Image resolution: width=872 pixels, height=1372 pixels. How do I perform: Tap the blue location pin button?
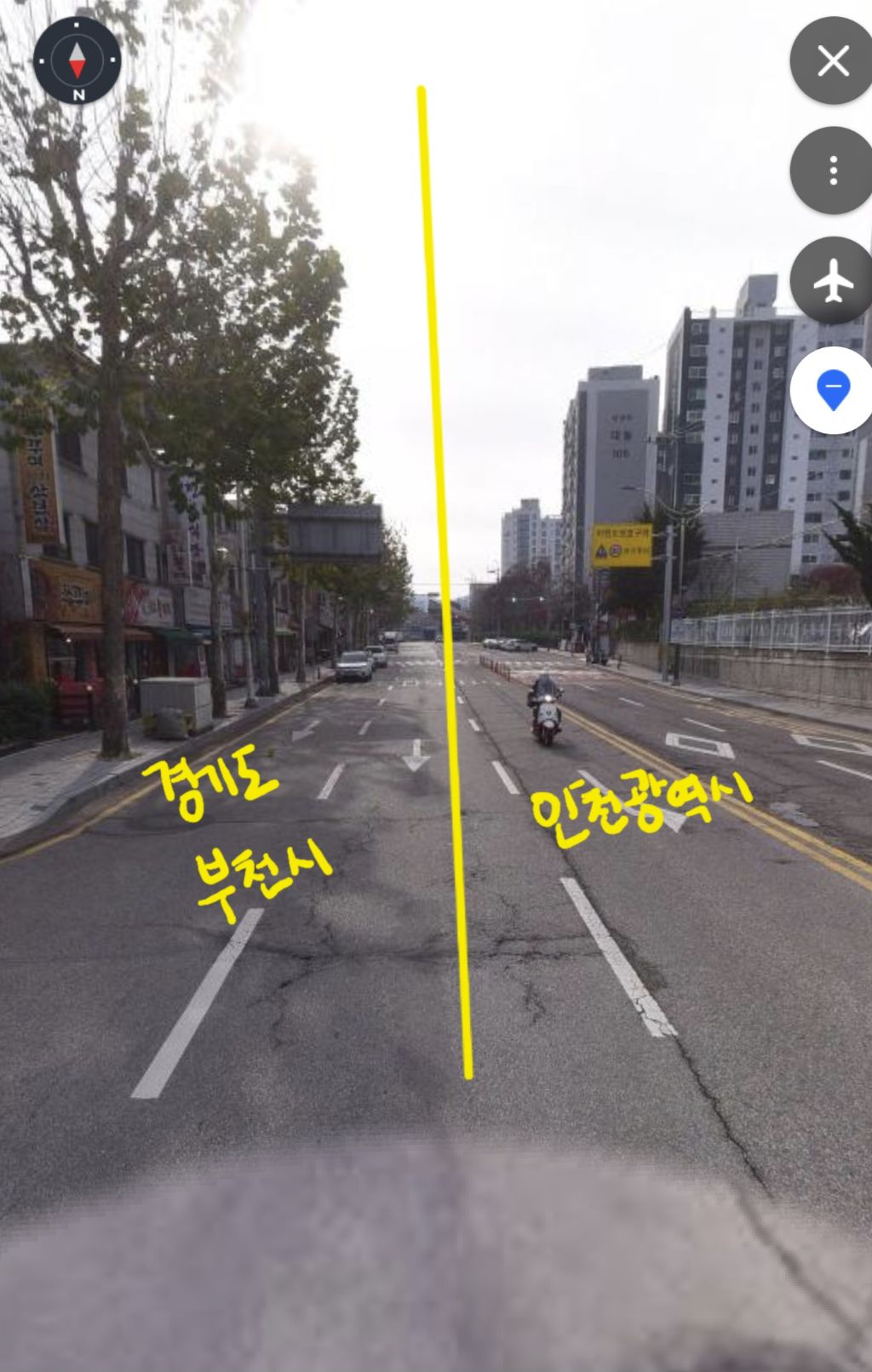[832, 391]
